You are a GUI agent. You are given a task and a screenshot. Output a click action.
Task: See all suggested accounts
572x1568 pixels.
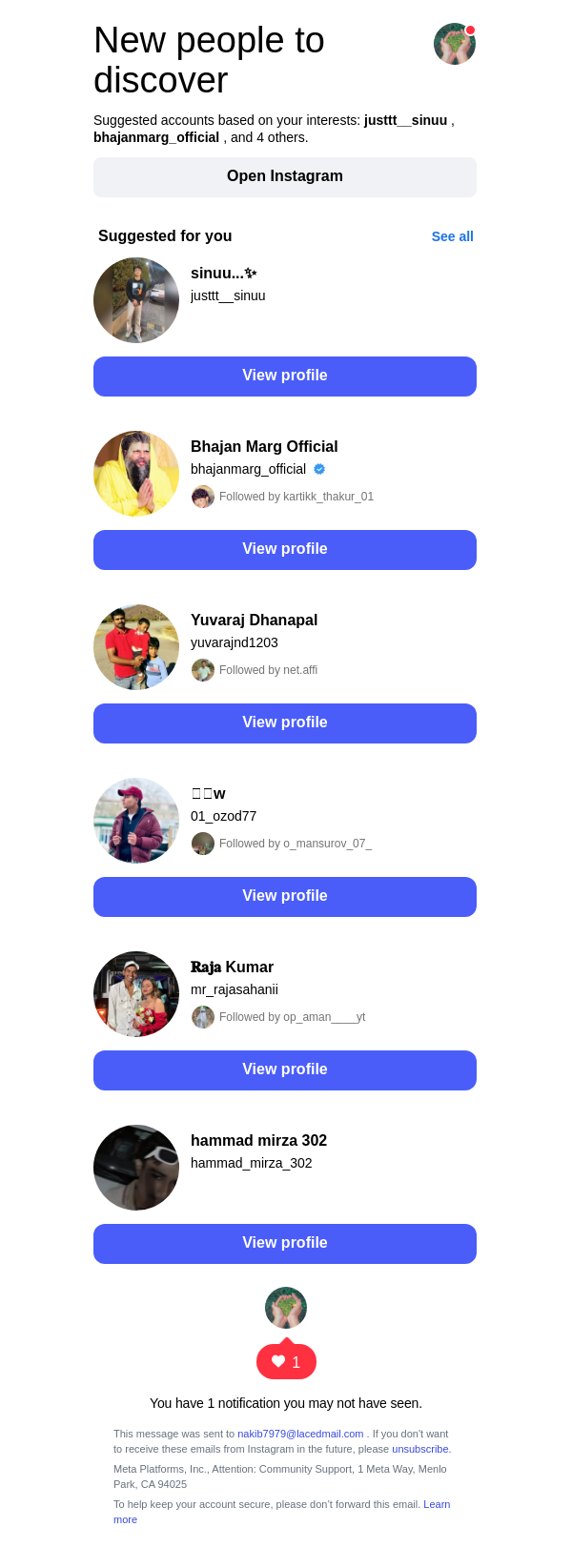(452, 236)
